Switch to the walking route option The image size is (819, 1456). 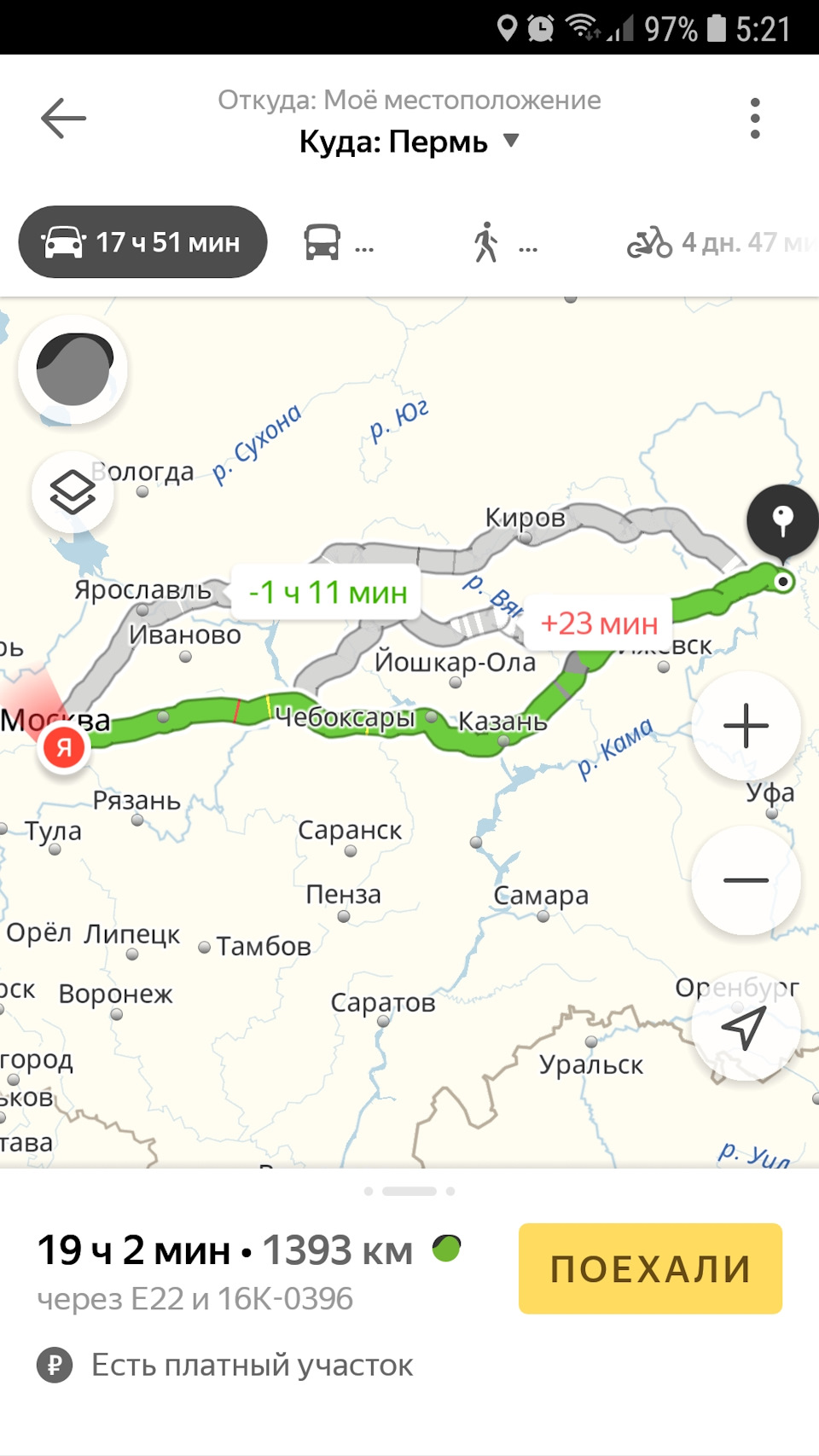pyautogui.click(x=503, y=242)
